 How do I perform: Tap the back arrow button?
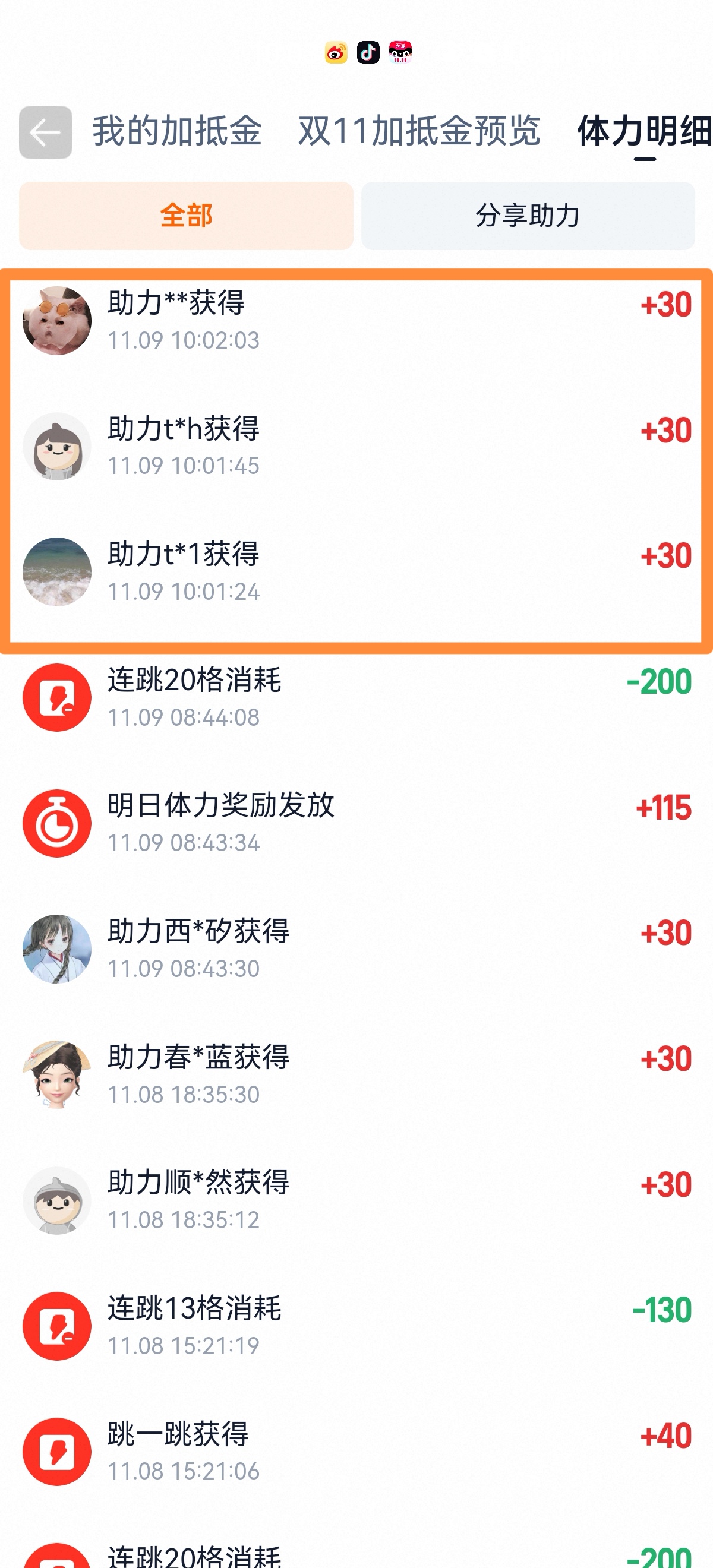coord(46,132)
